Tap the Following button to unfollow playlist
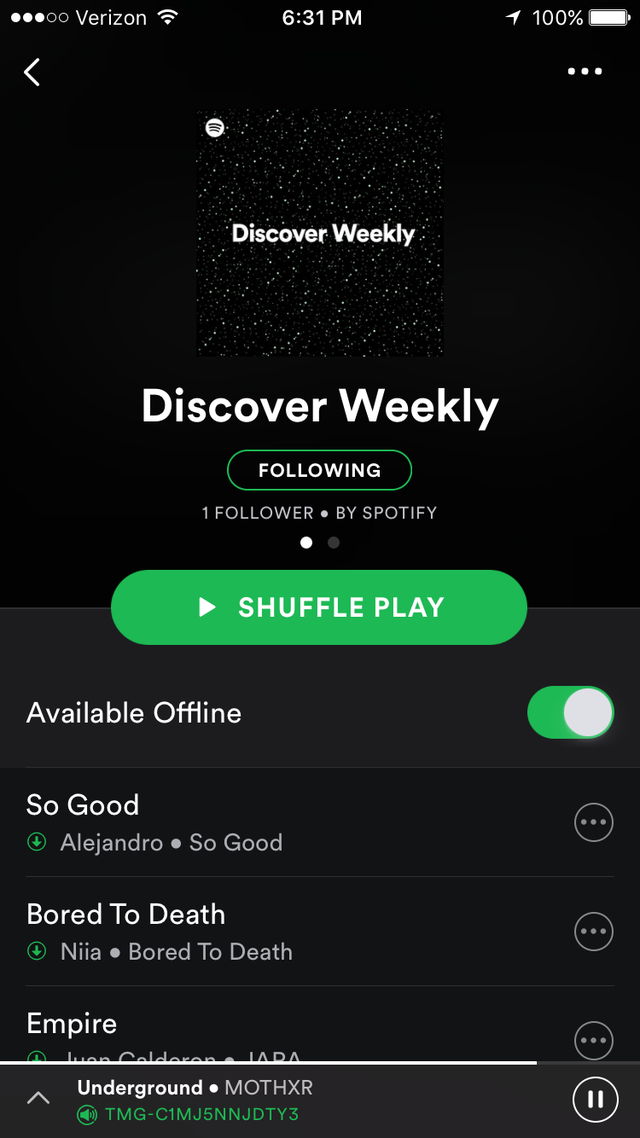Screen dimensions: 640x1138 coord(319,470)
